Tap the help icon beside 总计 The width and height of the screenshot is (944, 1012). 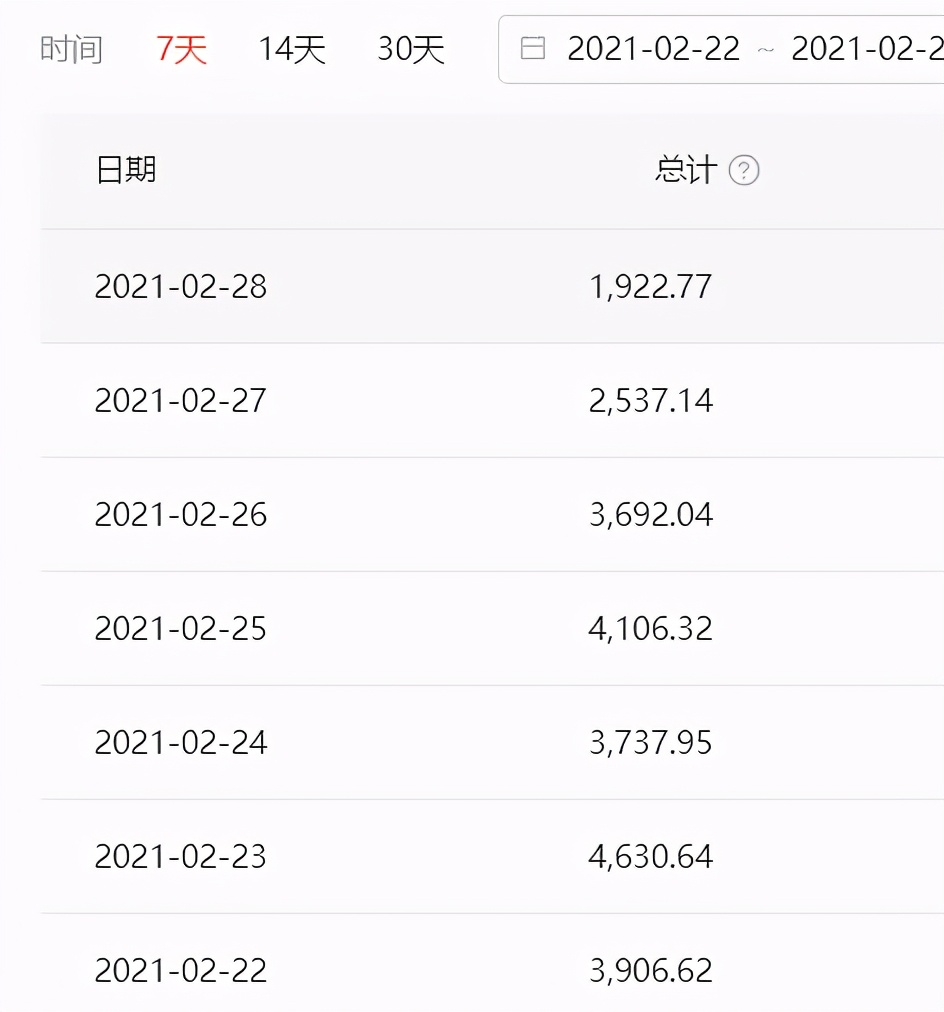pos(744,171)
